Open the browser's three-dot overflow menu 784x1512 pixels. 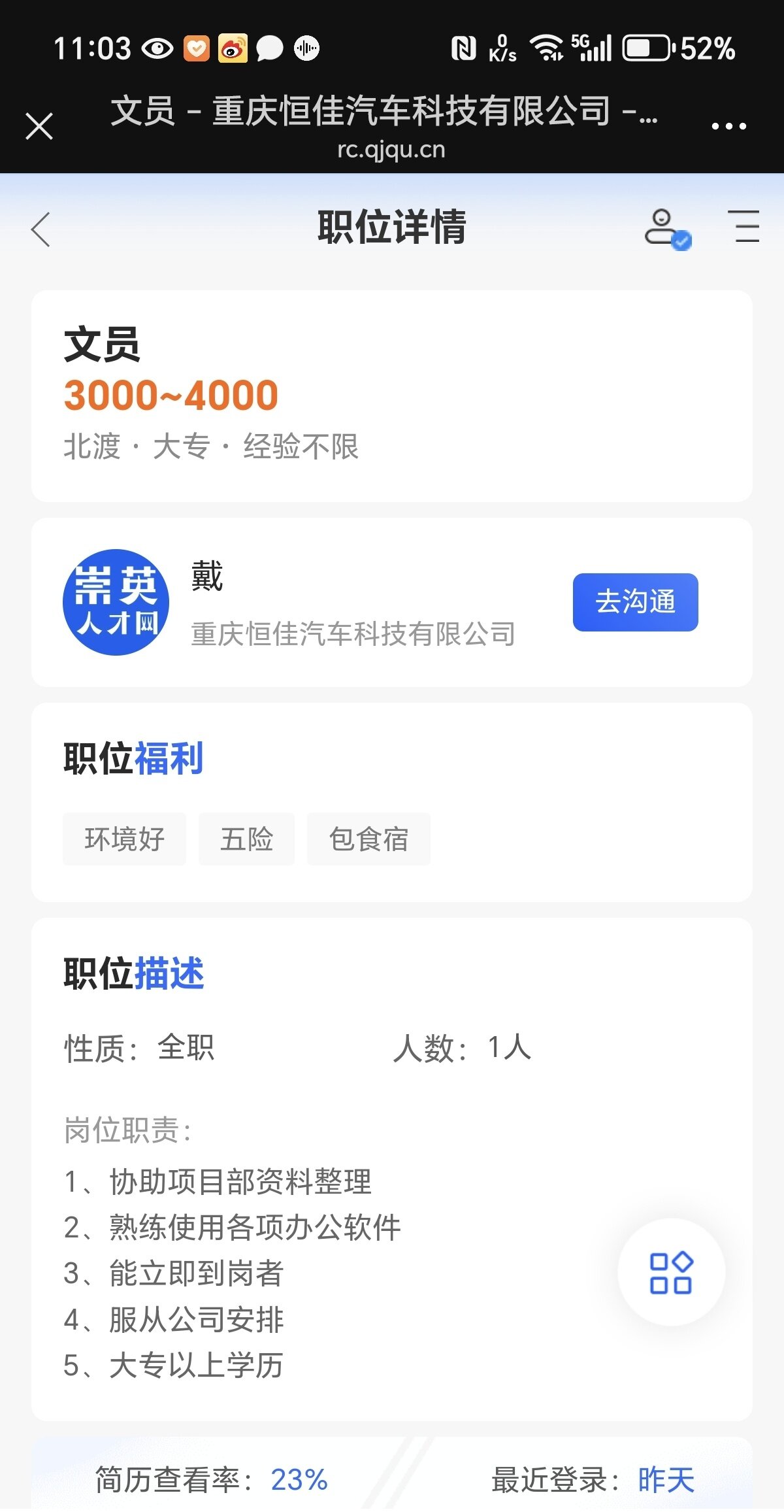tap(728, 126)
